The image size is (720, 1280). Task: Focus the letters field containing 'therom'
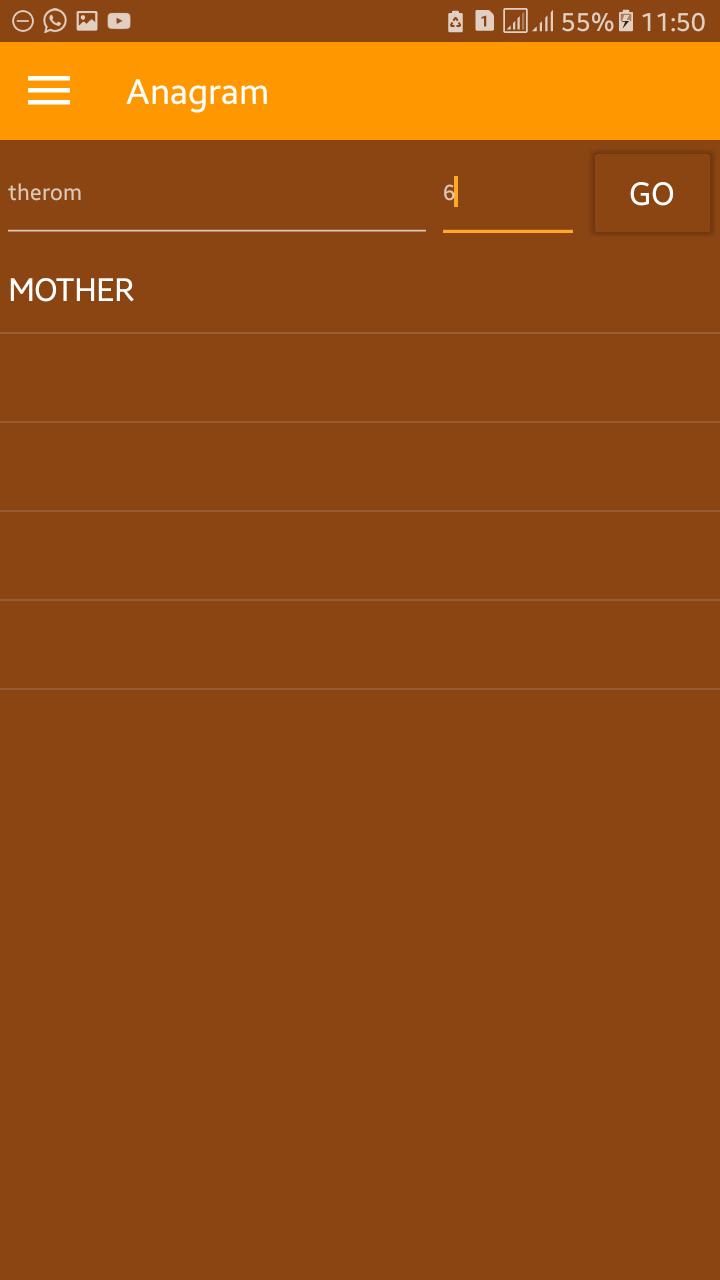point(216,193)
